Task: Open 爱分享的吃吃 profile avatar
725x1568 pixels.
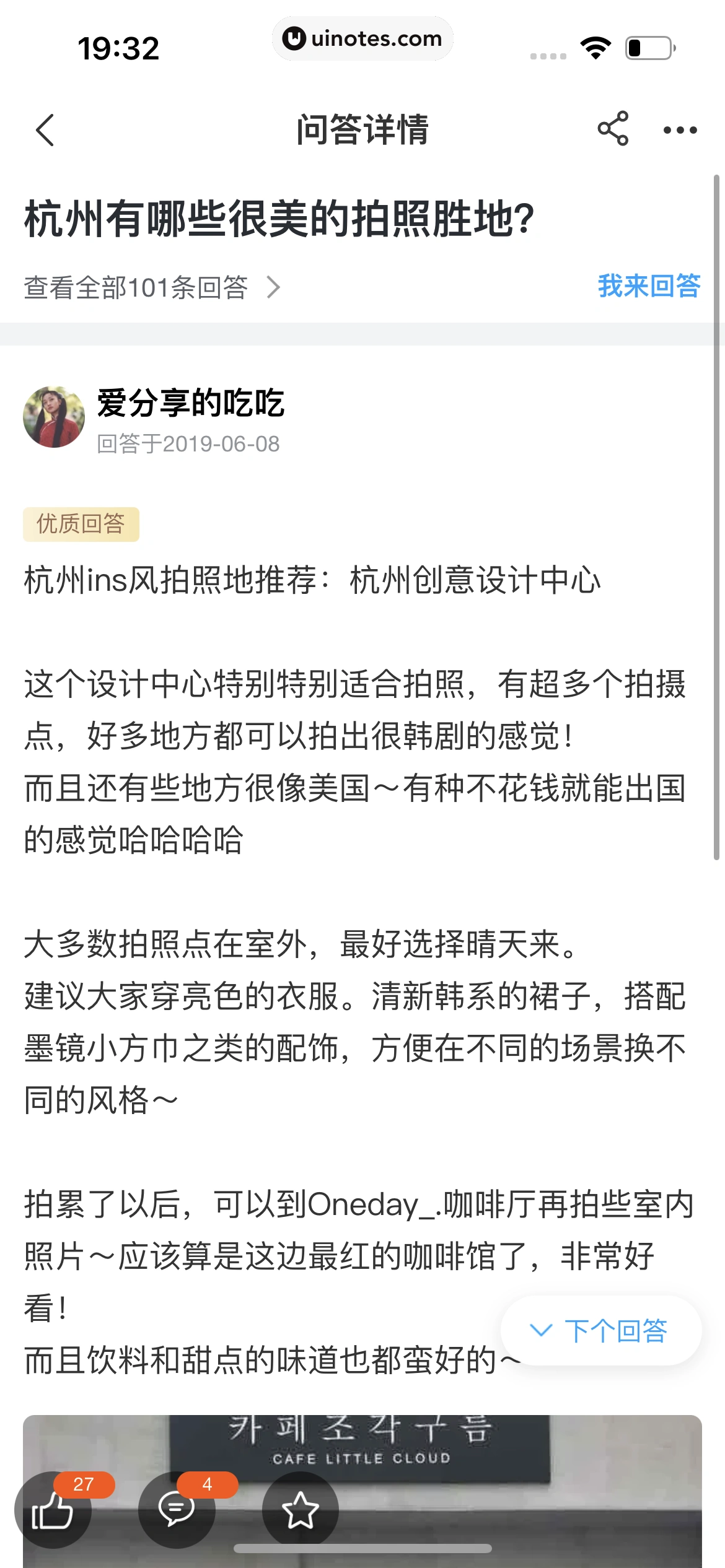Action: (54, 417)
